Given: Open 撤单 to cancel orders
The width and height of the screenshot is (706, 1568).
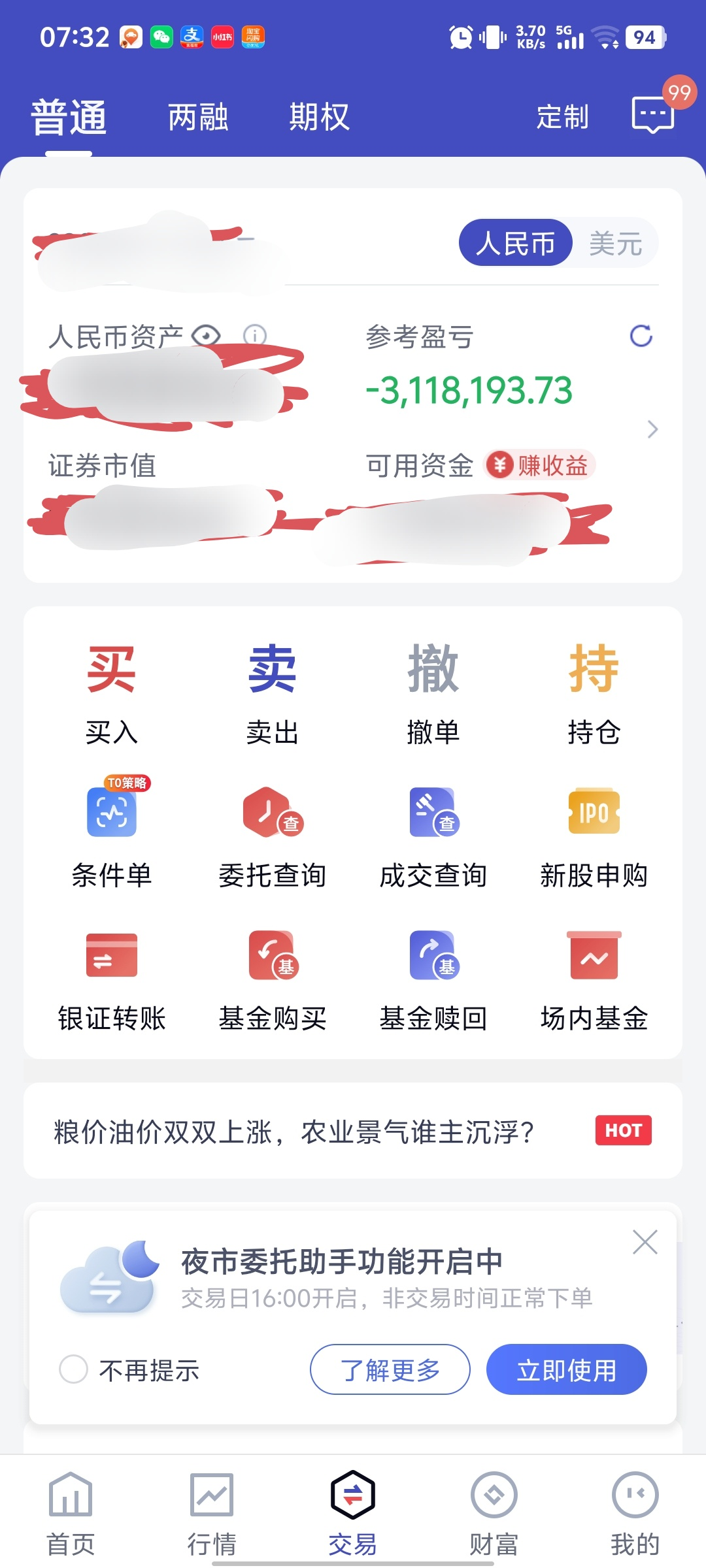Looking at the screenshot, I should (433, 694).
